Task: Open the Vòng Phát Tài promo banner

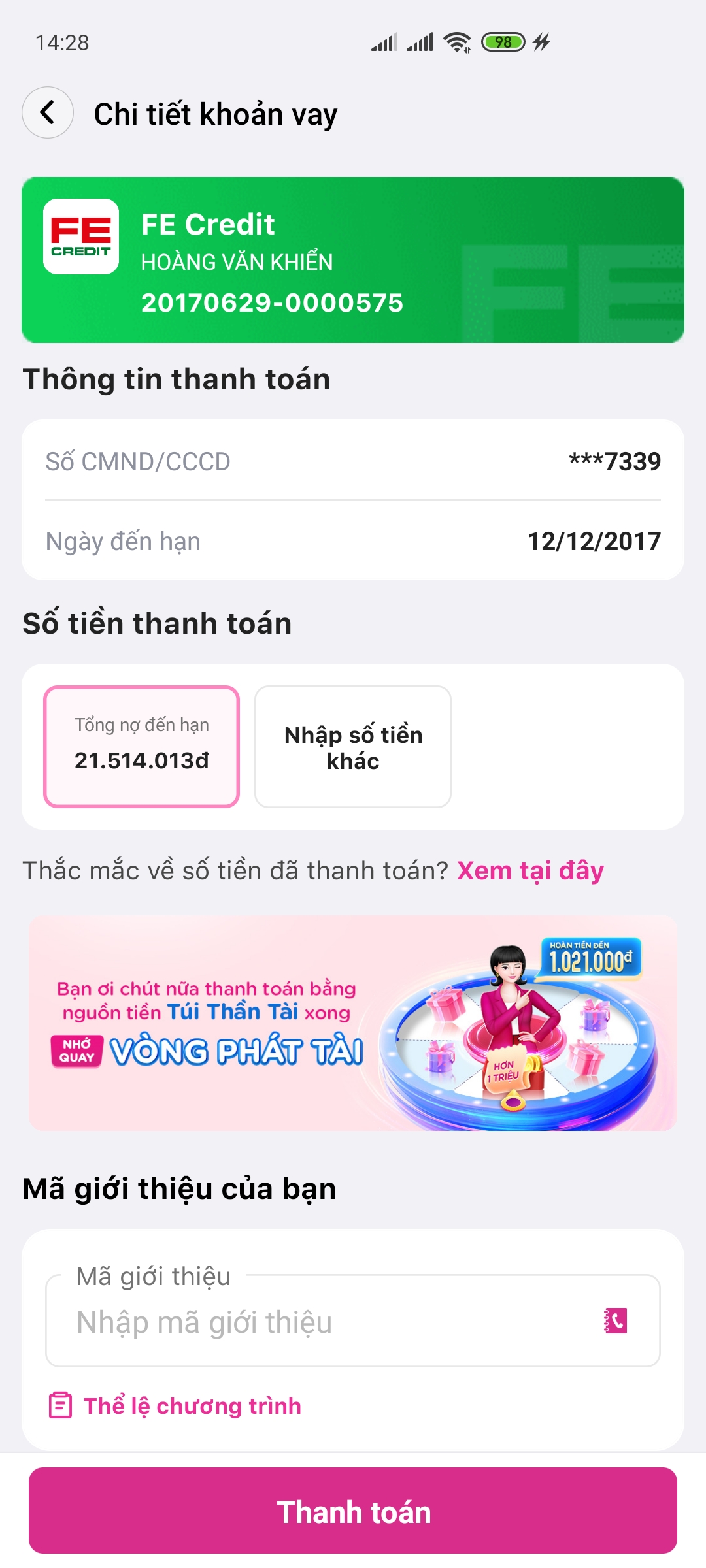Action: [x=353, y=1022]
